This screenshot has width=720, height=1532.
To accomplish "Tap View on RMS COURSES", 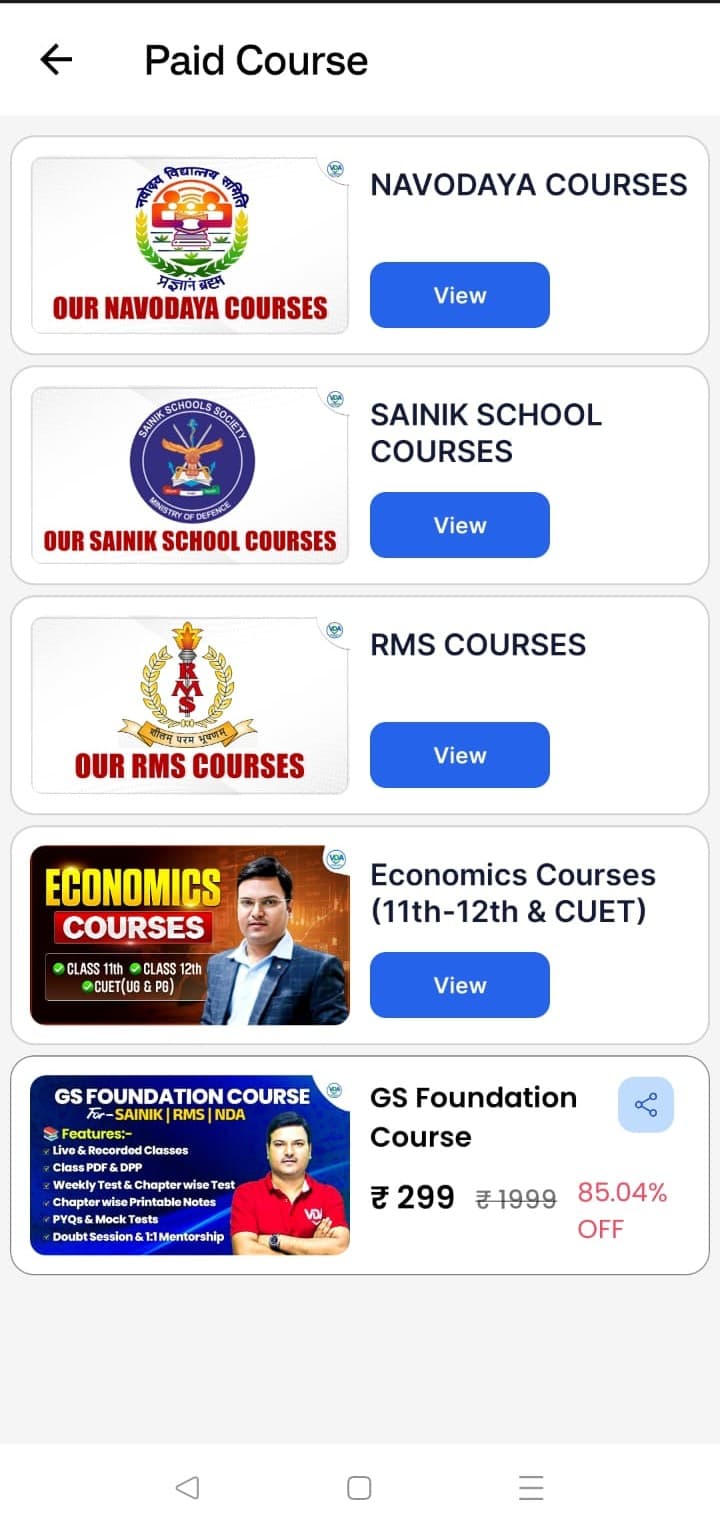I will [x=459, y=755].
